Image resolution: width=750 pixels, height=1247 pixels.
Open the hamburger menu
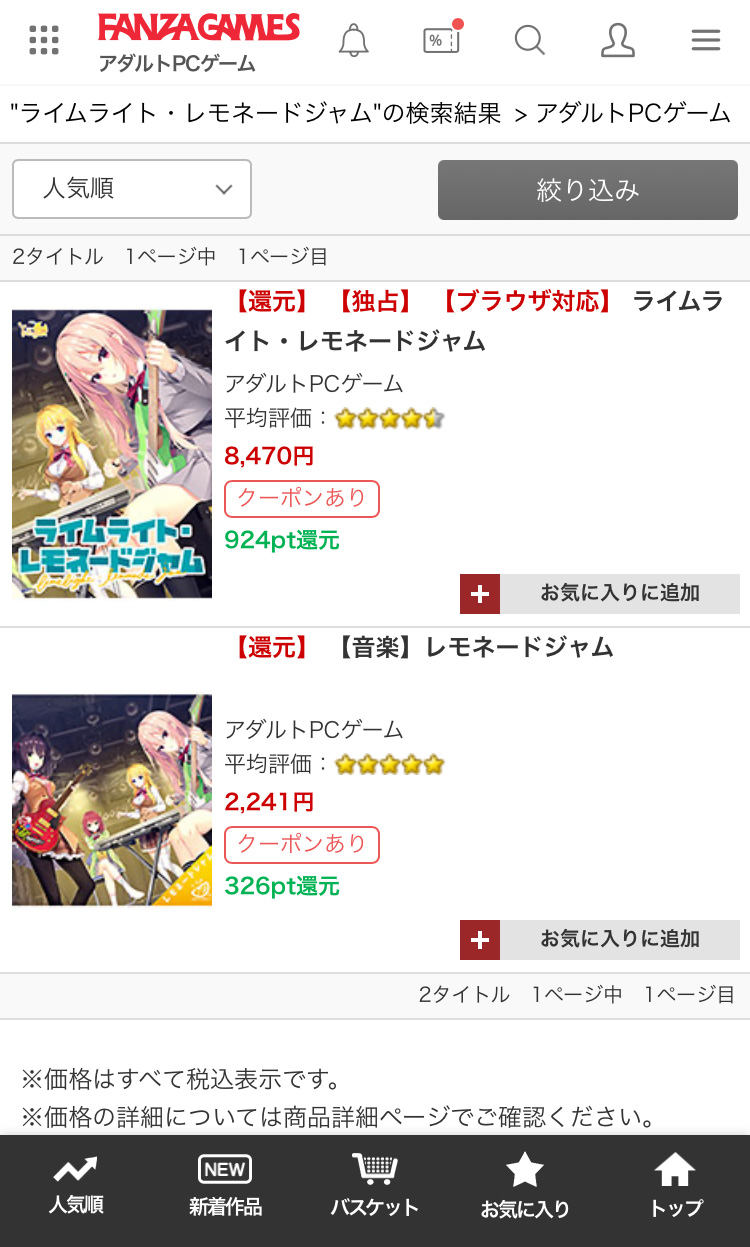706,40
